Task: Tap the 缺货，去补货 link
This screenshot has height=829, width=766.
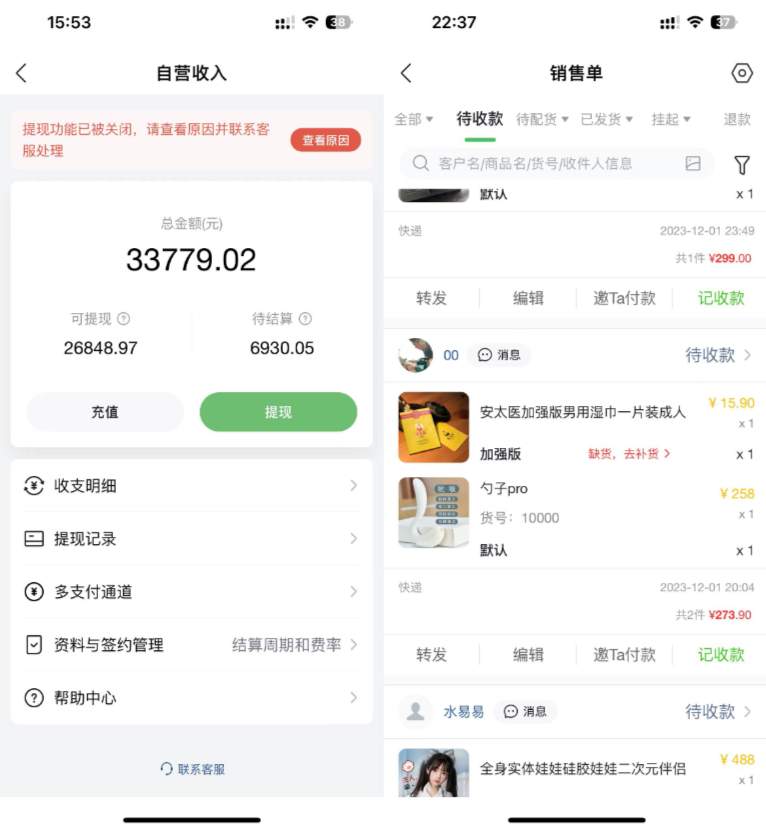Action: 629,454
